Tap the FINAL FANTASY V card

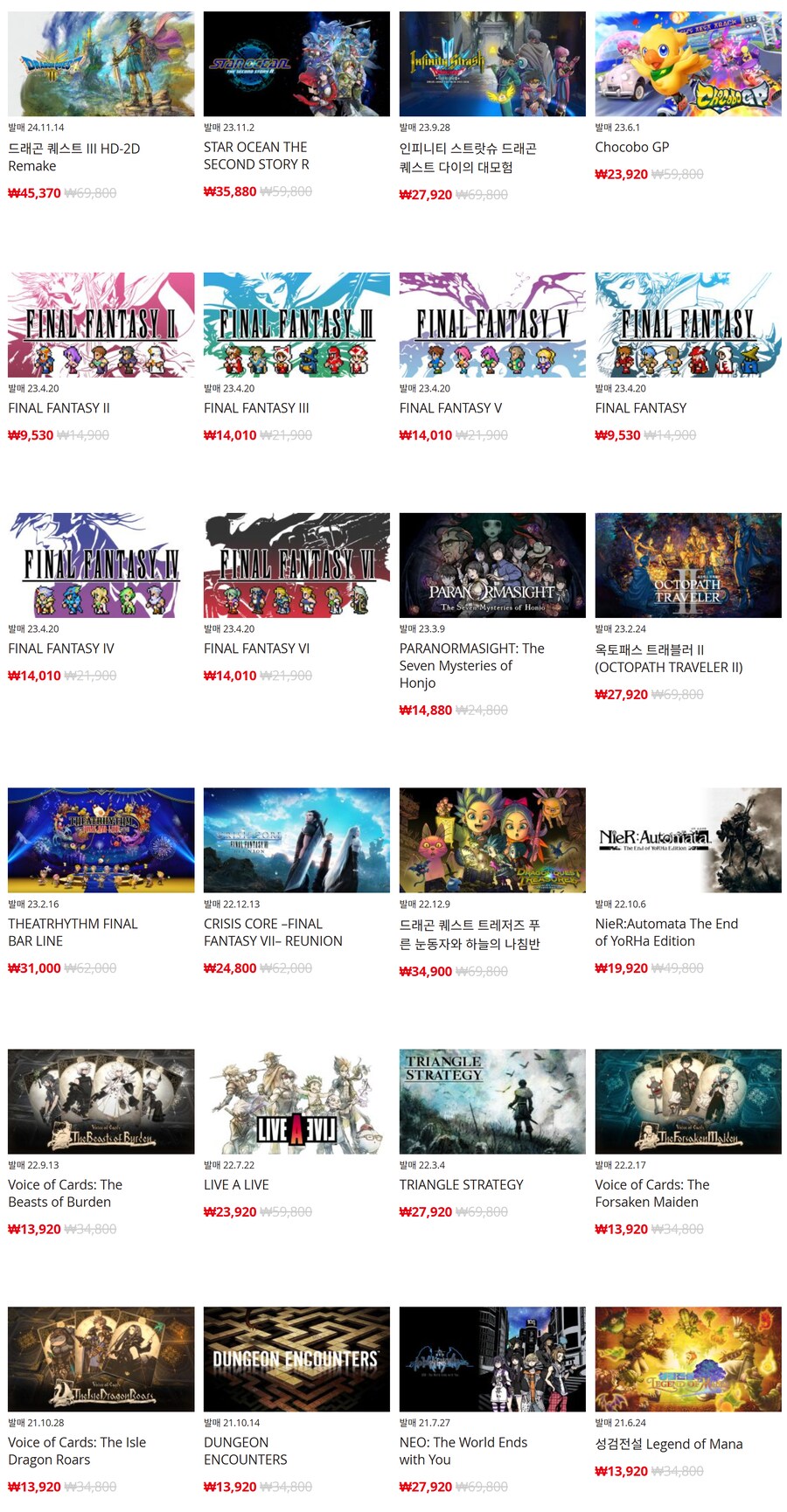tap(492, 325)
